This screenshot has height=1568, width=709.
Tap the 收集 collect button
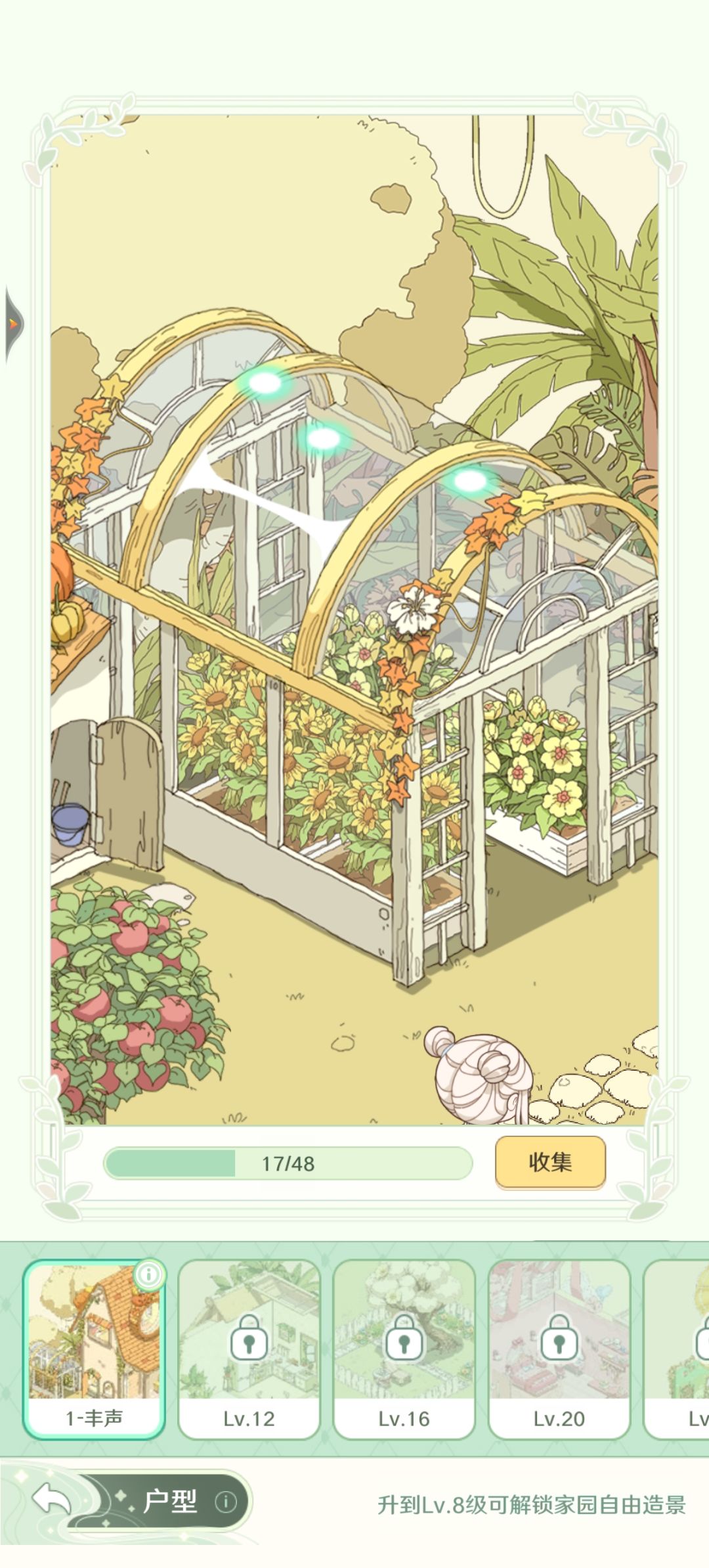pos(550,1162)
